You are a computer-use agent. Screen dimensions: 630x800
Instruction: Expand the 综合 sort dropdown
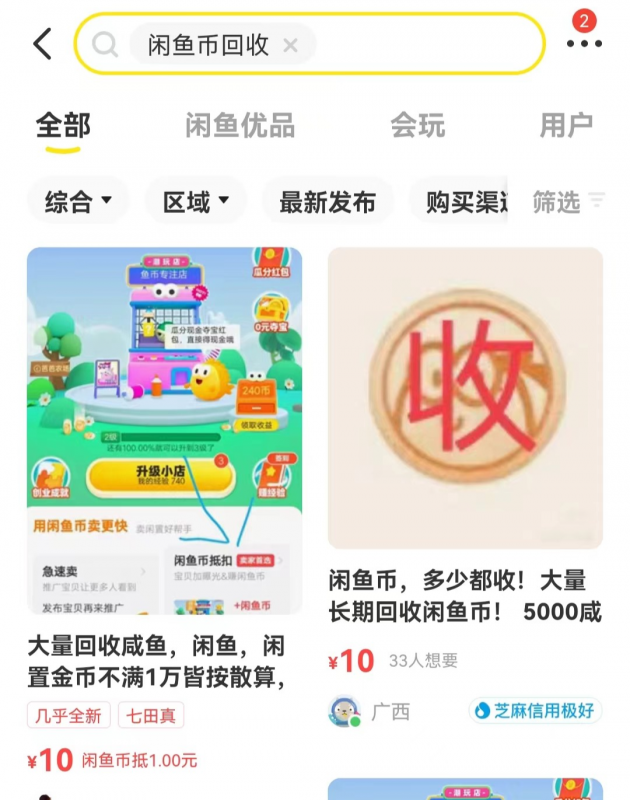[x=78, y=202]
